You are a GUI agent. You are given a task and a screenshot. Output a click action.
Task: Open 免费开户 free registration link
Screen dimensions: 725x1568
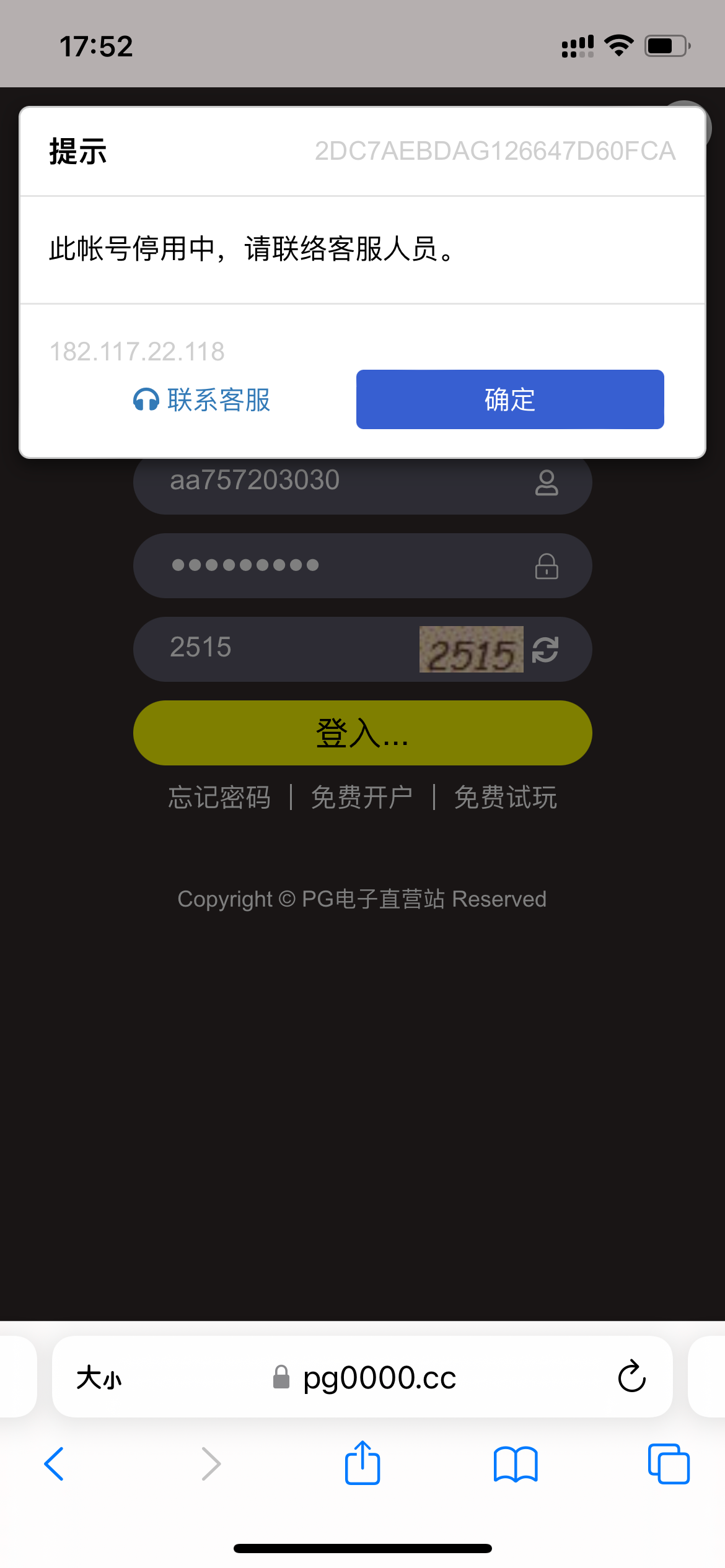(362, 798)
